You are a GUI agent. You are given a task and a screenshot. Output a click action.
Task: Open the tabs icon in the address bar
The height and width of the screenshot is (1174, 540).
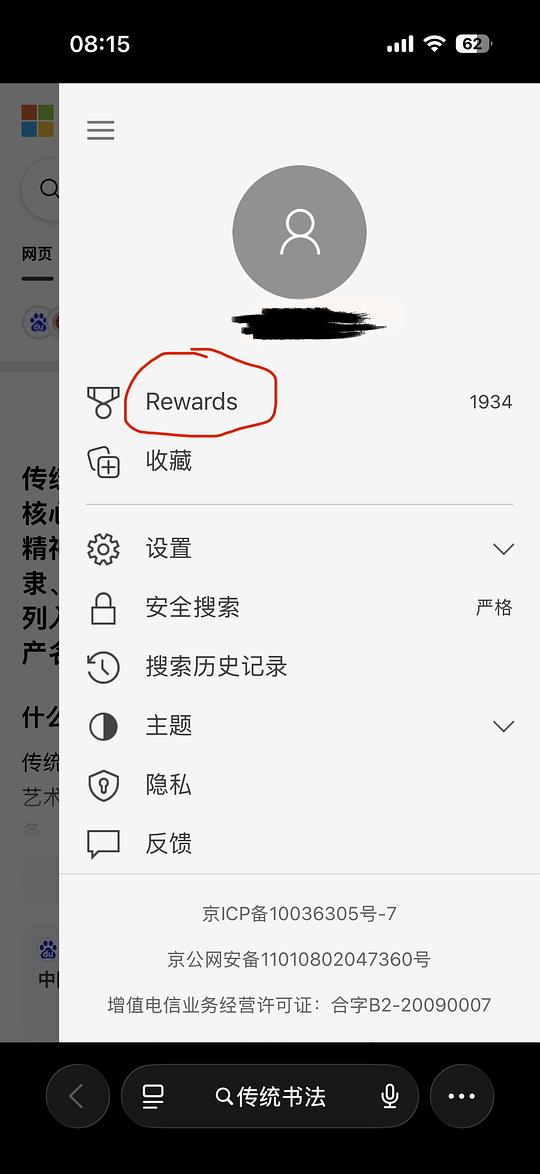click(153, 1096)
